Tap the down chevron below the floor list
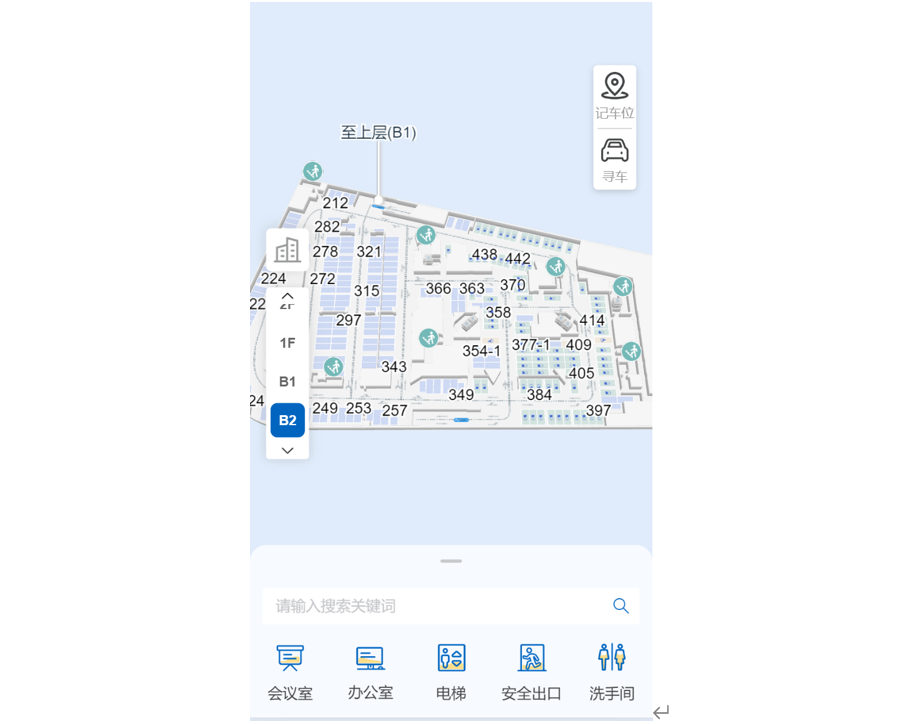Viewport: 912px width, 724px height. (287, 450)
